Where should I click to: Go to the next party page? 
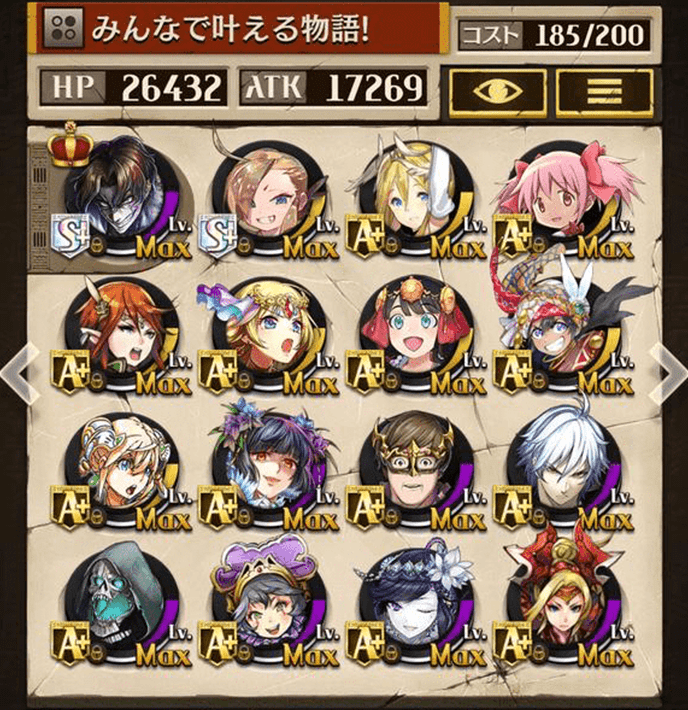(x=668, y=372)
